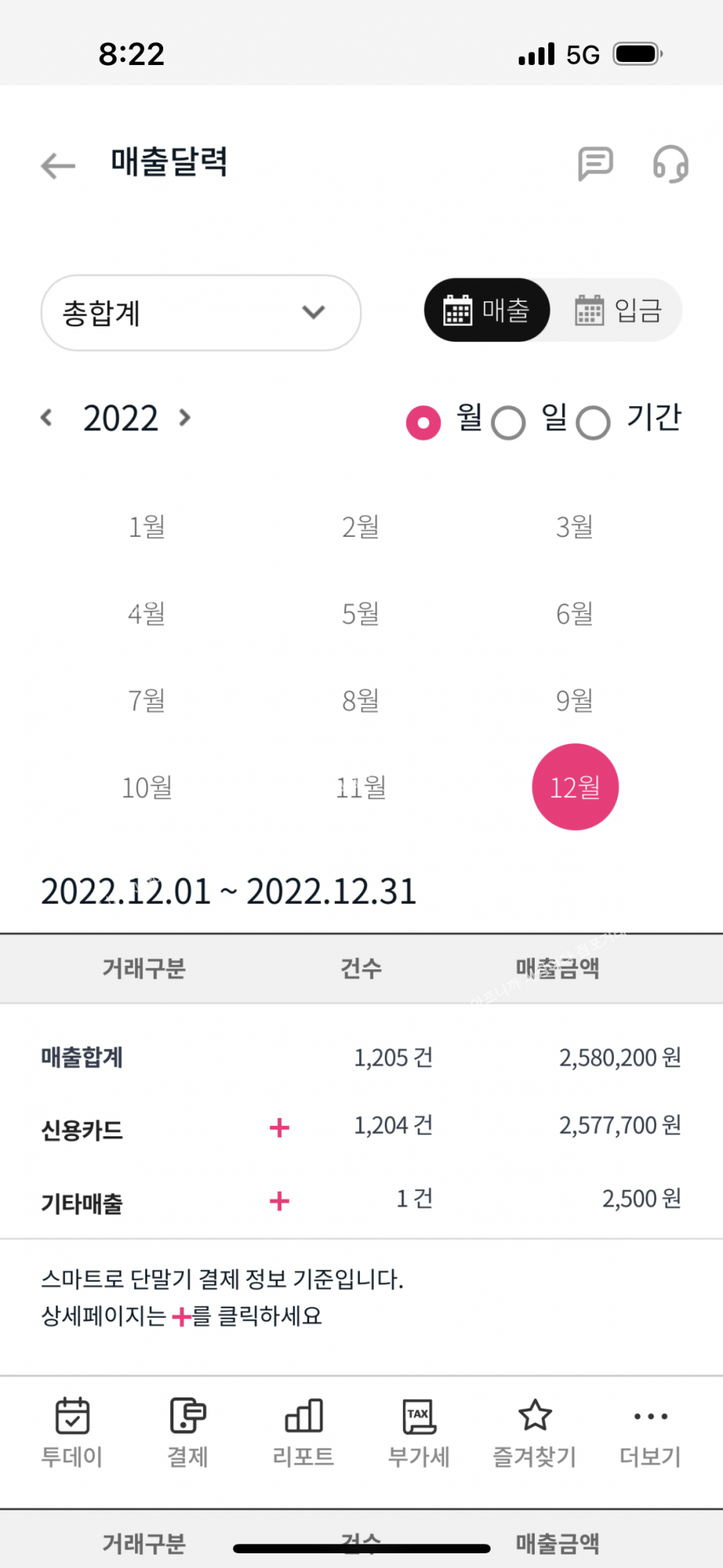This screenshot has height=1568, width=723.
Task: Expand 신용카드 details with plus
Action: [x=280, y=1128]
